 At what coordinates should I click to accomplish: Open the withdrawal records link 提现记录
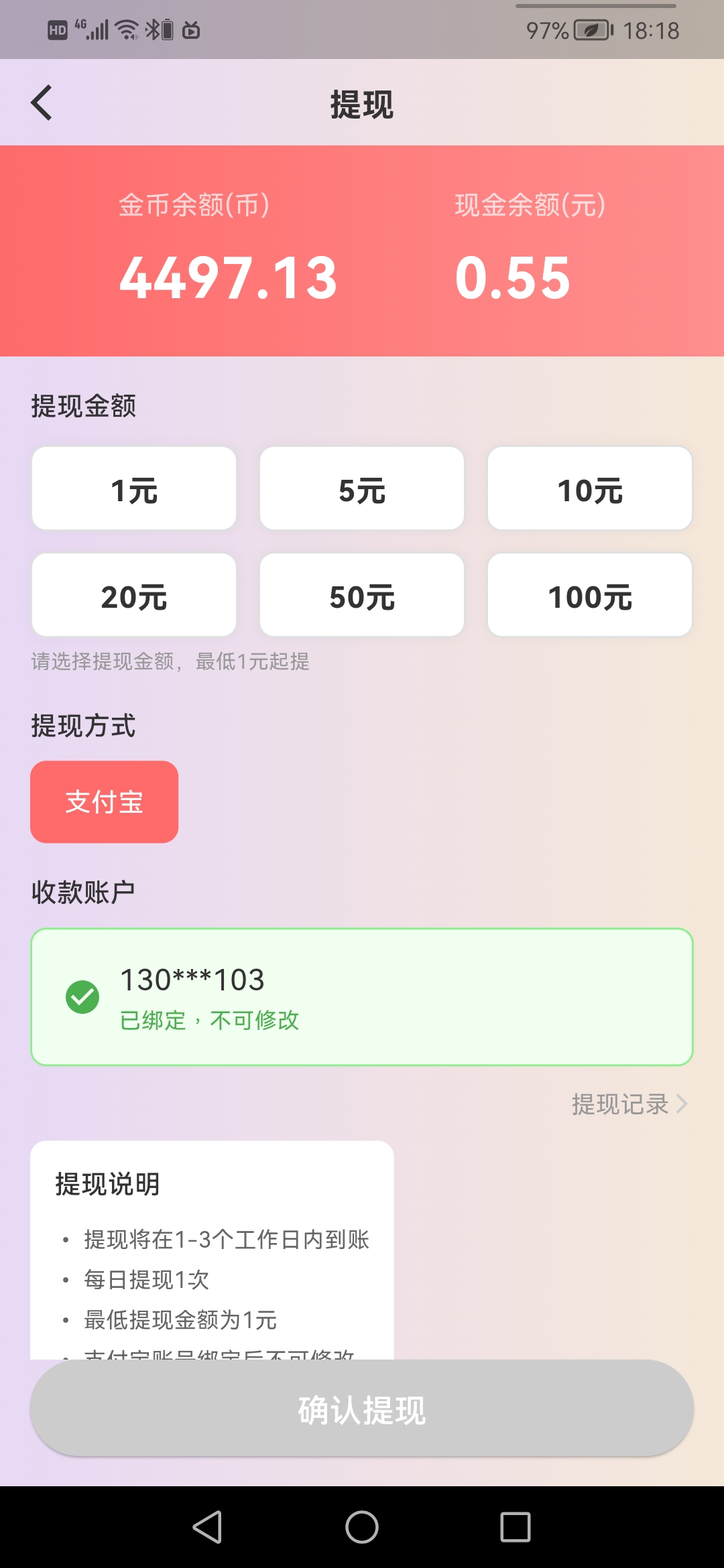620,1104
